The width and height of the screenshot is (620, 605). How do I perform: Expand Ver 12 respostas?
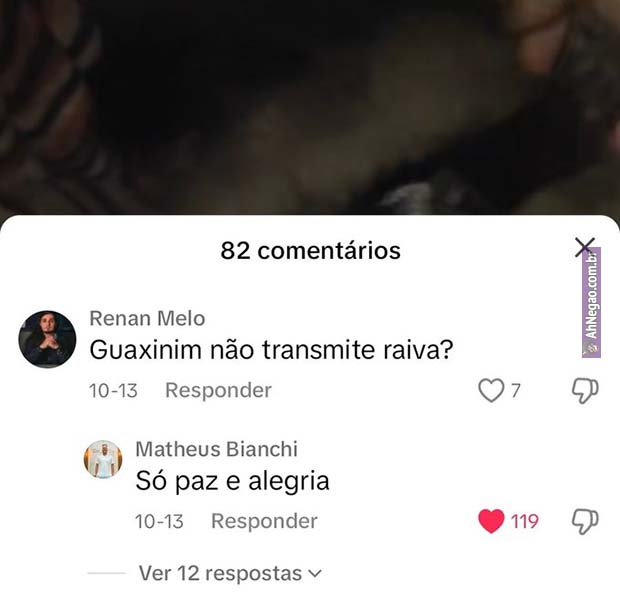tap(230, 573)
